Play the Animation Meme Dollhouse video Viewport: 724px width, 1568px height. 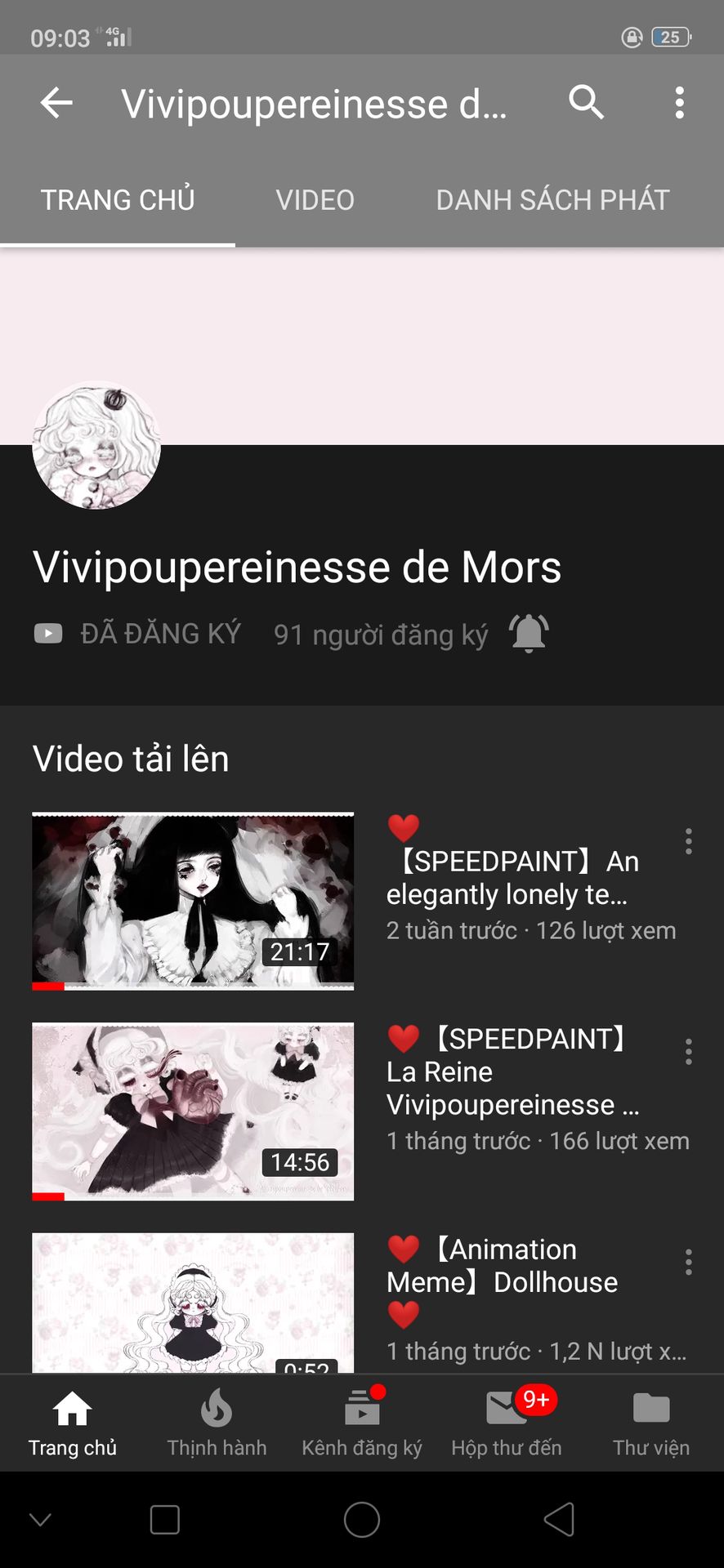click(193, 1303)
